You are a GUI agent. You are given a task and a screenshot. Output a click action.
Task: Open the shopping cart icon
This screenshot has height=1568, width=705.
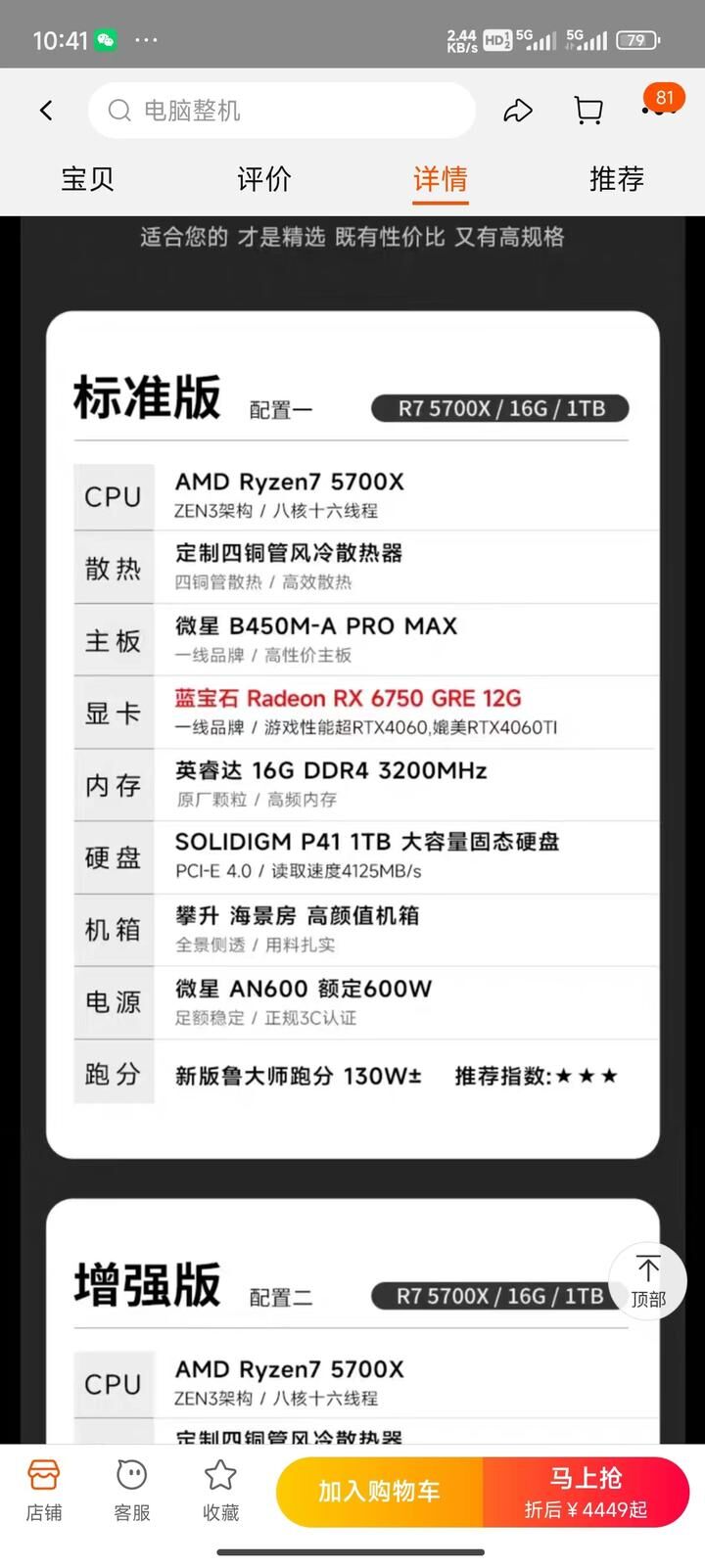pyautogui.click(x=587, y=111)
